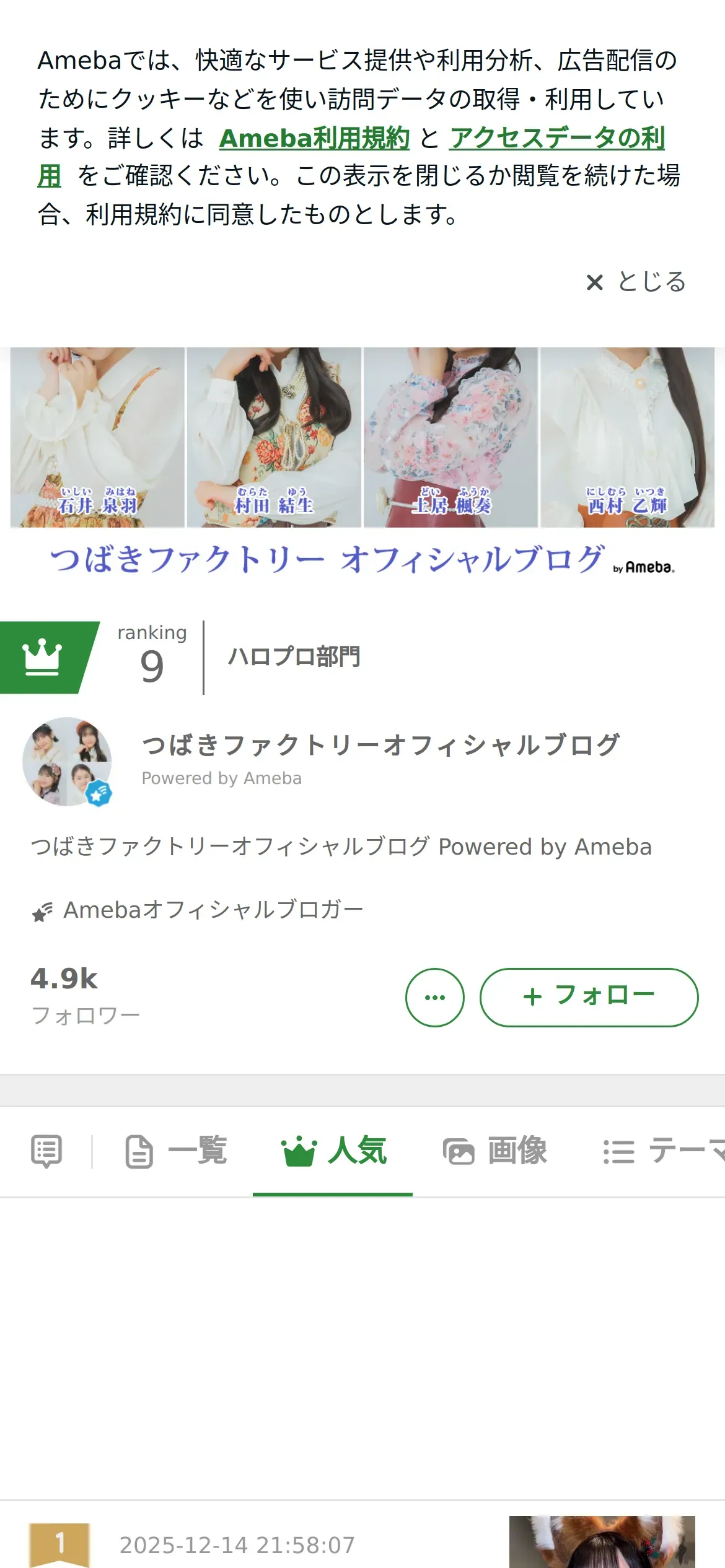725x1568 pixels.
Task: Dismiss the cookie notice with とじる
Action: (636, 282)
